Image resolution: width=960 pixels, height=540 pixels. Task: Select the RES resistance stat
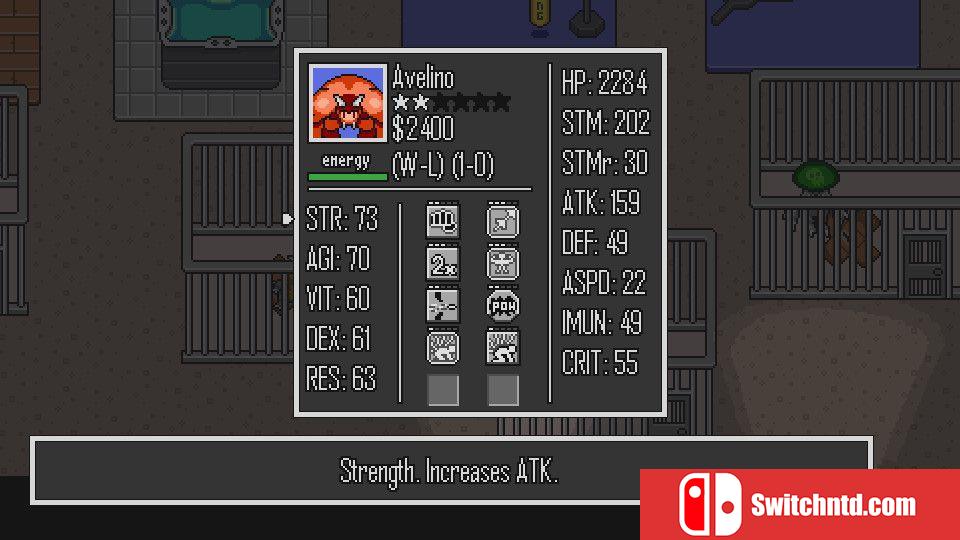coord(341,379)
